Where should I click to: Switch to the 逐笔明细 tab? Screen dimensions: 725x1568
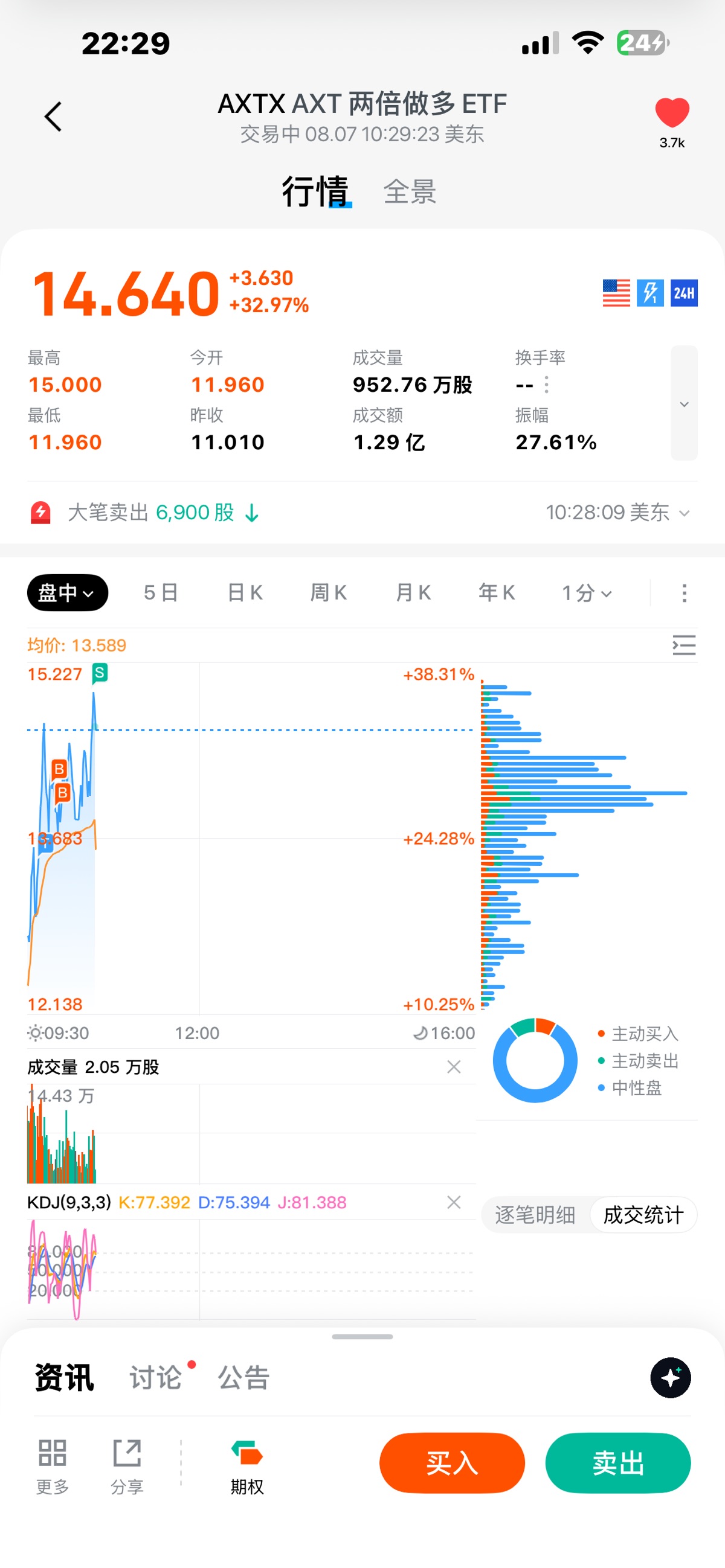(535, 1215)
